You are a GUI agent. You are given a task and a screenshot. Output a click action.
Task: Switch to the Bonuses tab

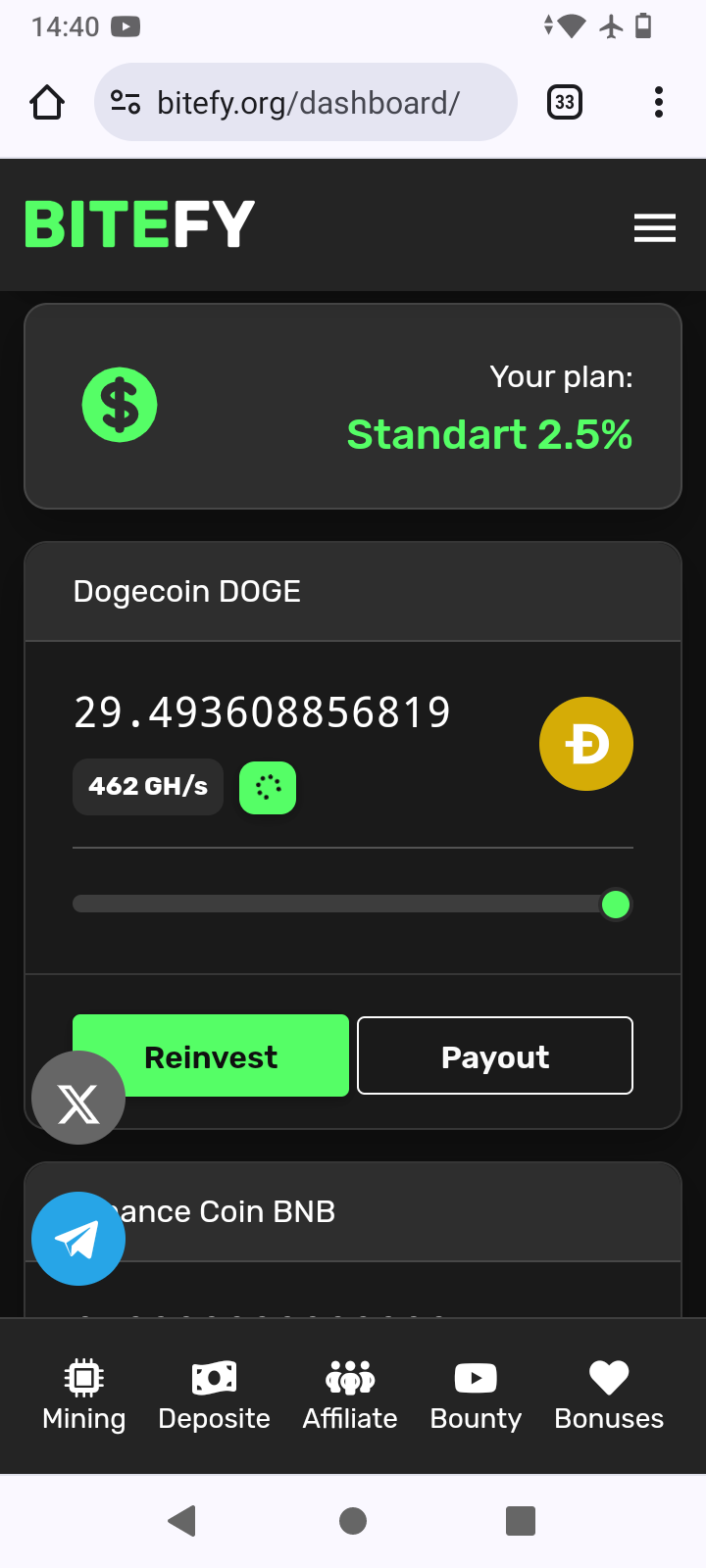tap(609, 1396)
